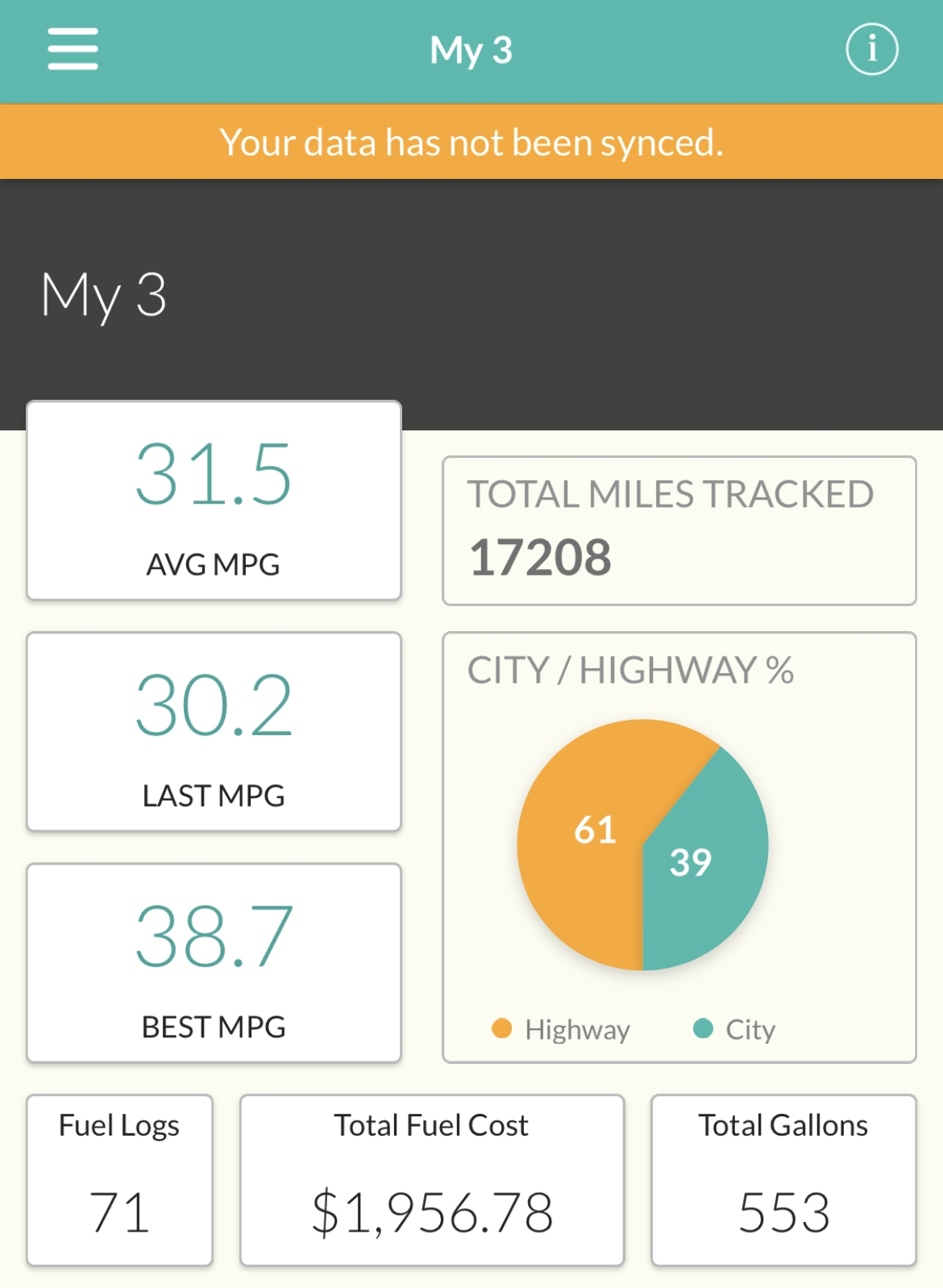943x1288 pixels.
Task: View the Fuel Logs card
Action: 119,1180
